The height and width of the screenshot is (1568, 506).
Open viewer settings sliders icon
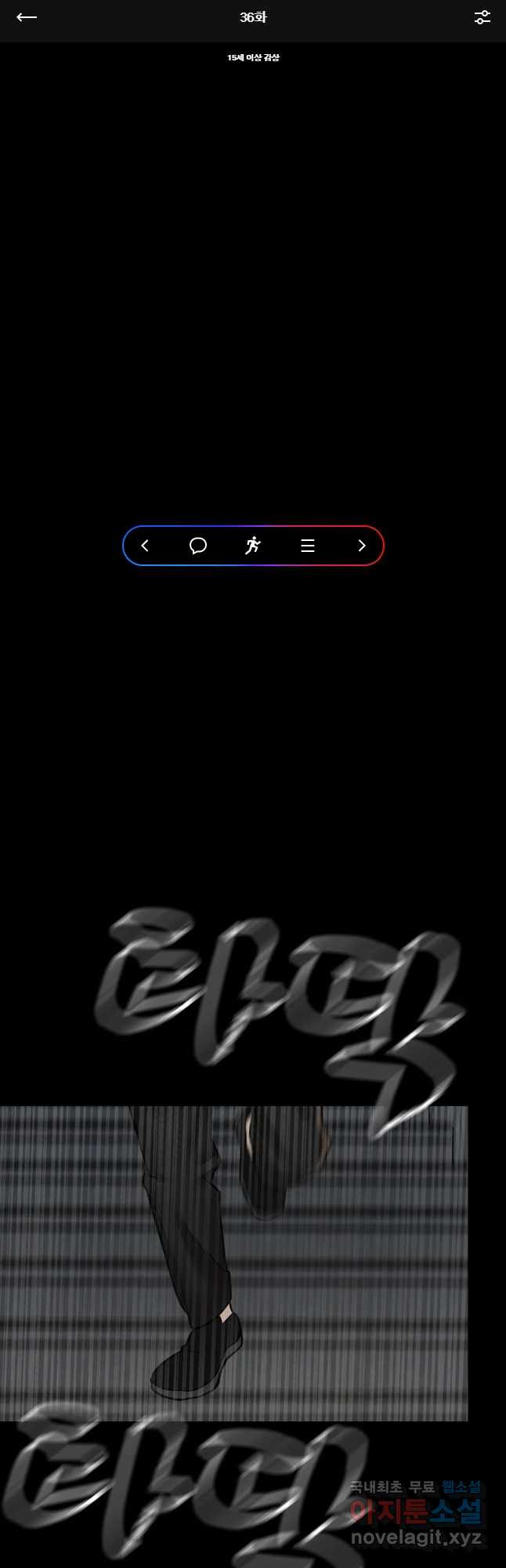point(482,17)
